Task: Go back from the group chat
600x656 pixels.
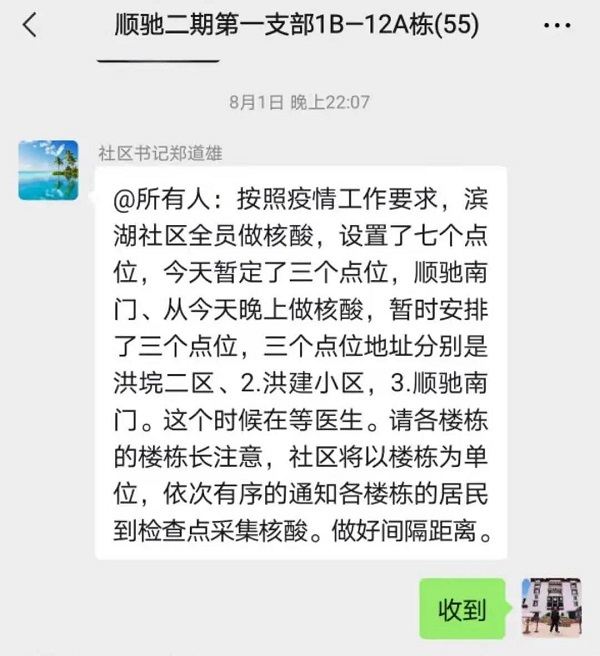Action: click(x=30, y=26)
